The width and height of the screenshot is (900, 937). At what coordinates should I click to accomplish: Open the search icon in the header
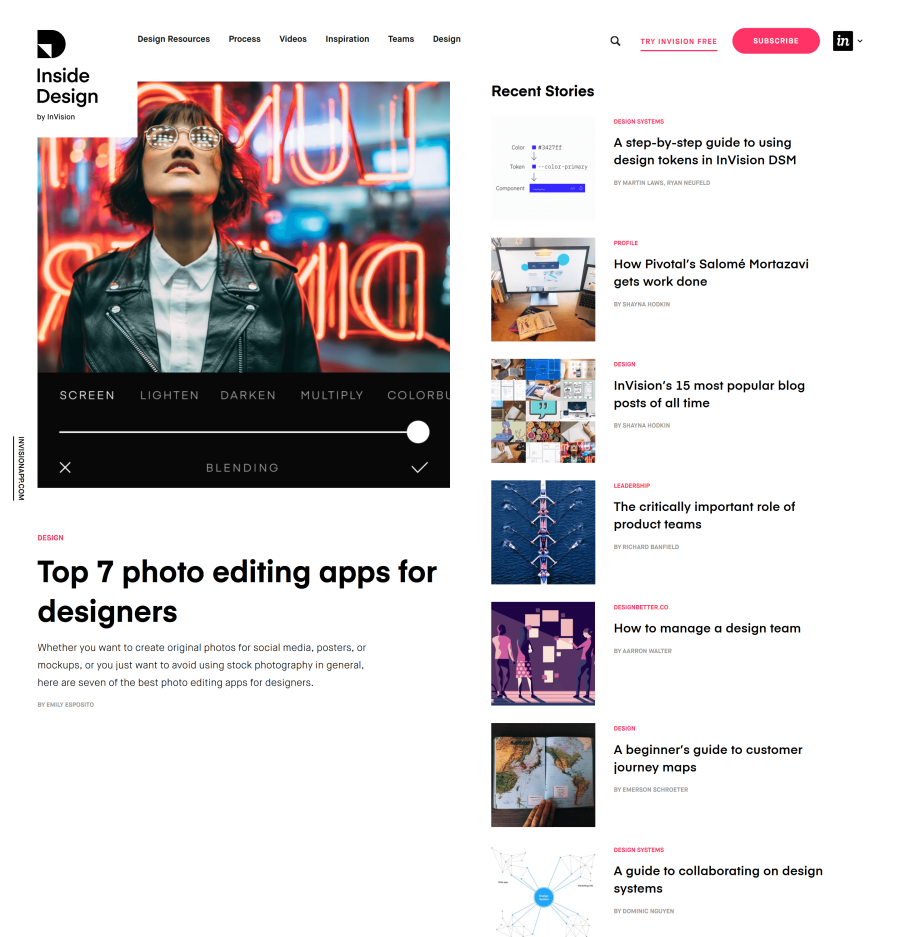tap(615, 41)
